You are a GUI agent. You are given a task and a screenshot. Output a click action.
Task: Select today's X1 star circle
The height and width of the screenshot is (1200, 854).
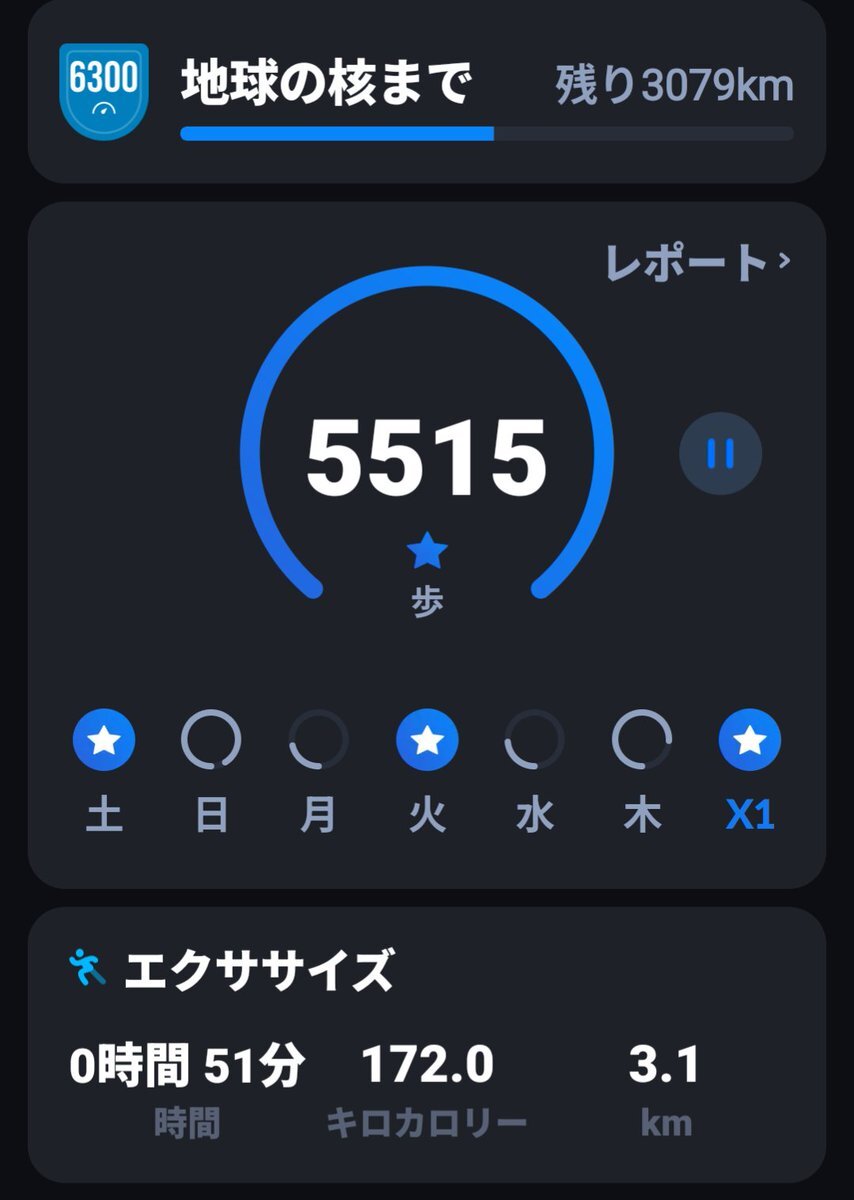coord(750,741)
